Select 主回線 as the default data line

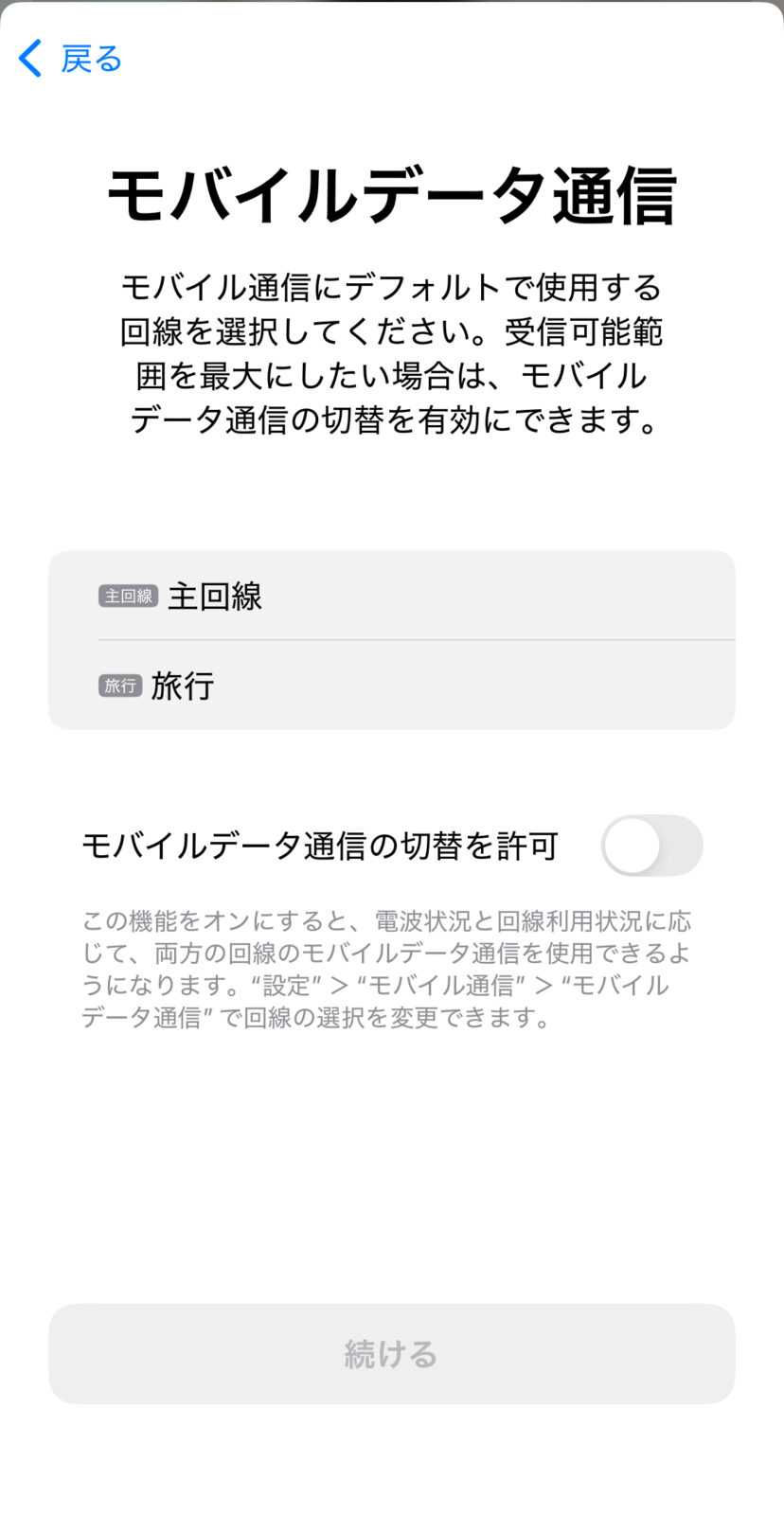click(391, 596)
